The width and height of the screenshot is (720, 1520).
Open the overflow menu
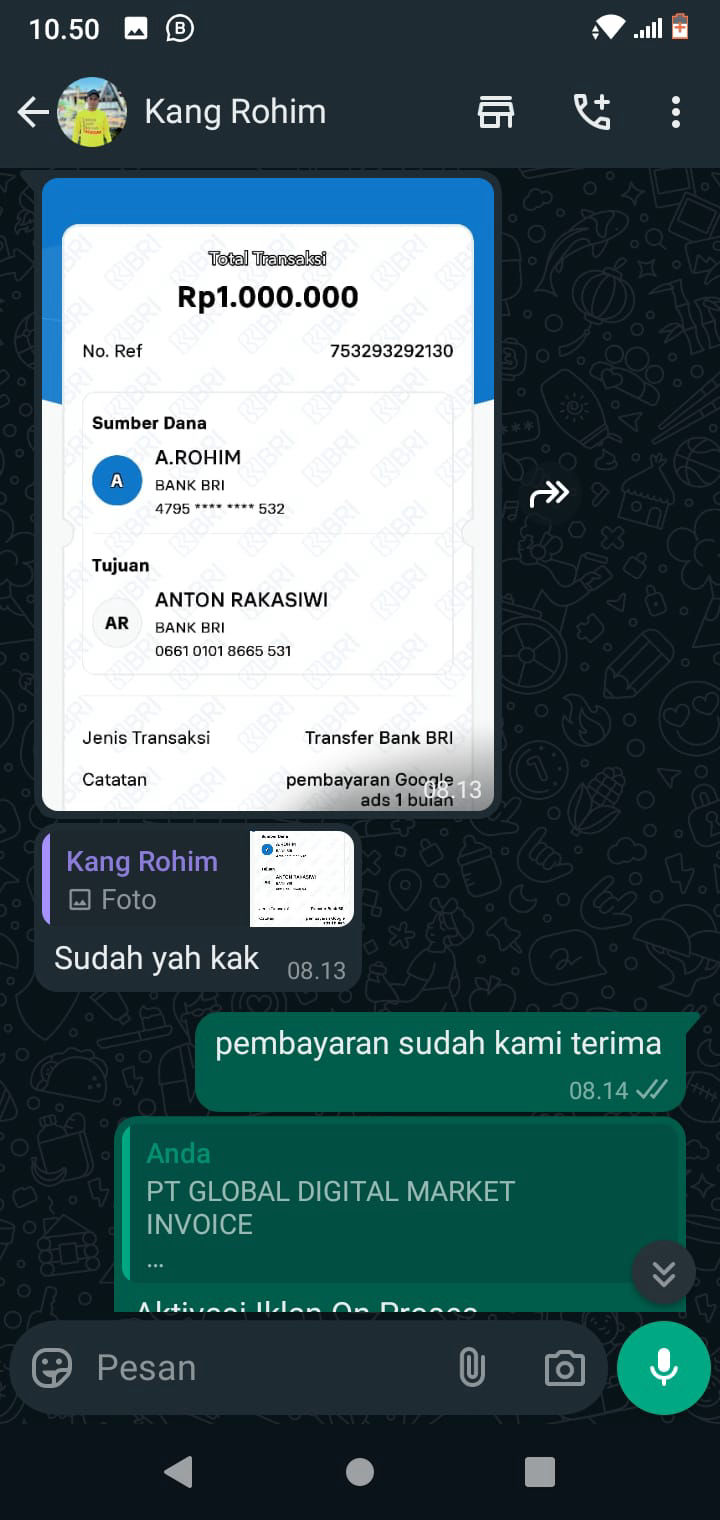coord(676,112)
